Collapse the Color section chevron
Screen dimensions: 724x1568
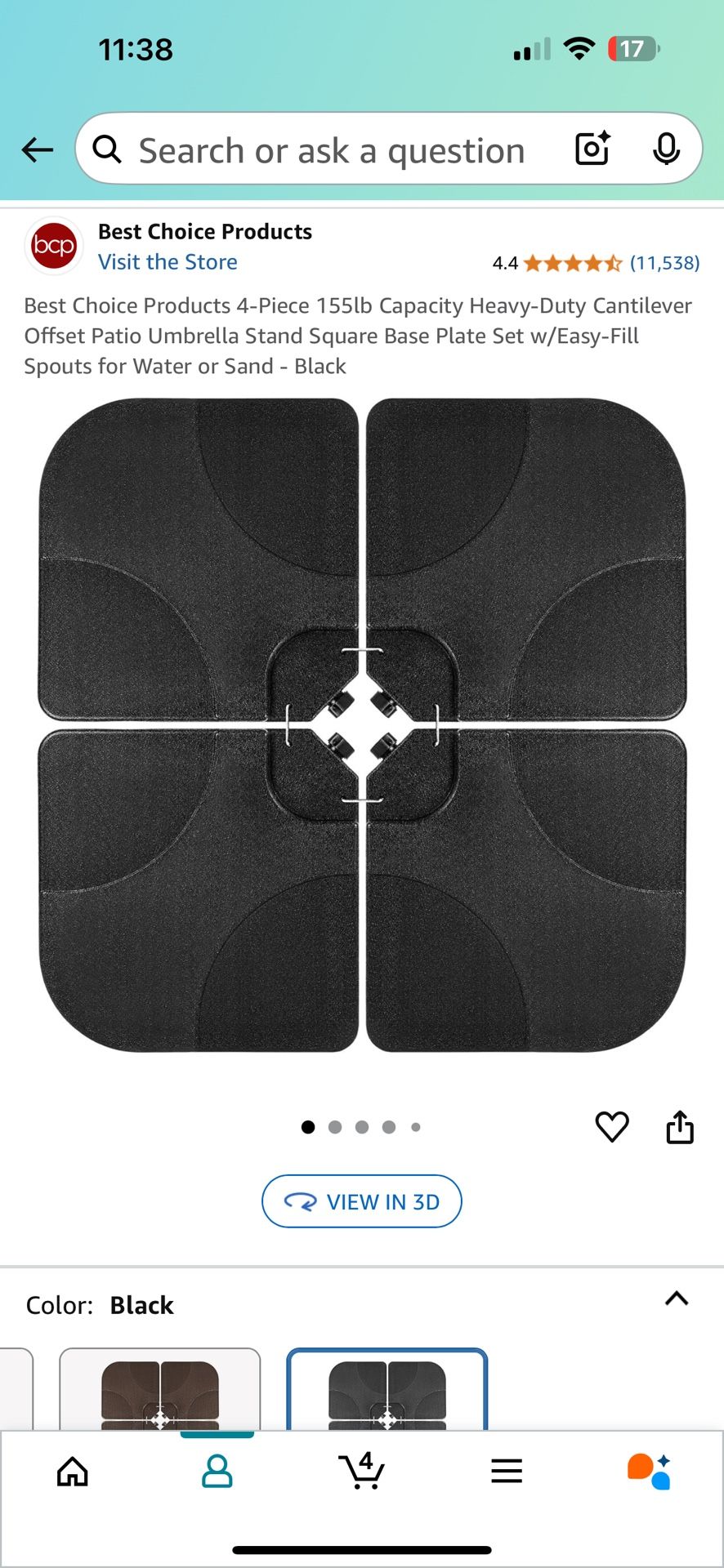coord(677,1298)
